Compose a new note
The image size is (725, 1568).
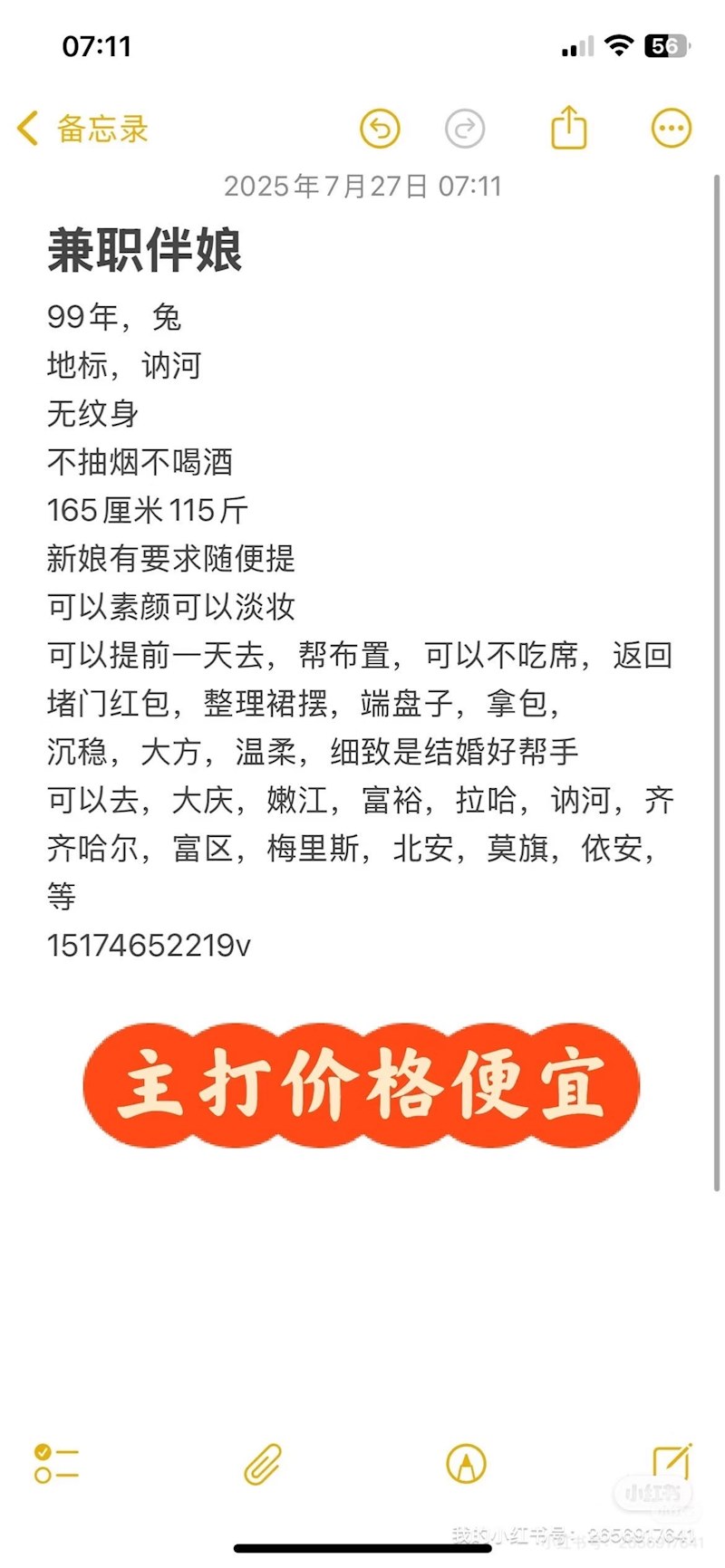[x=672, y=1461]
